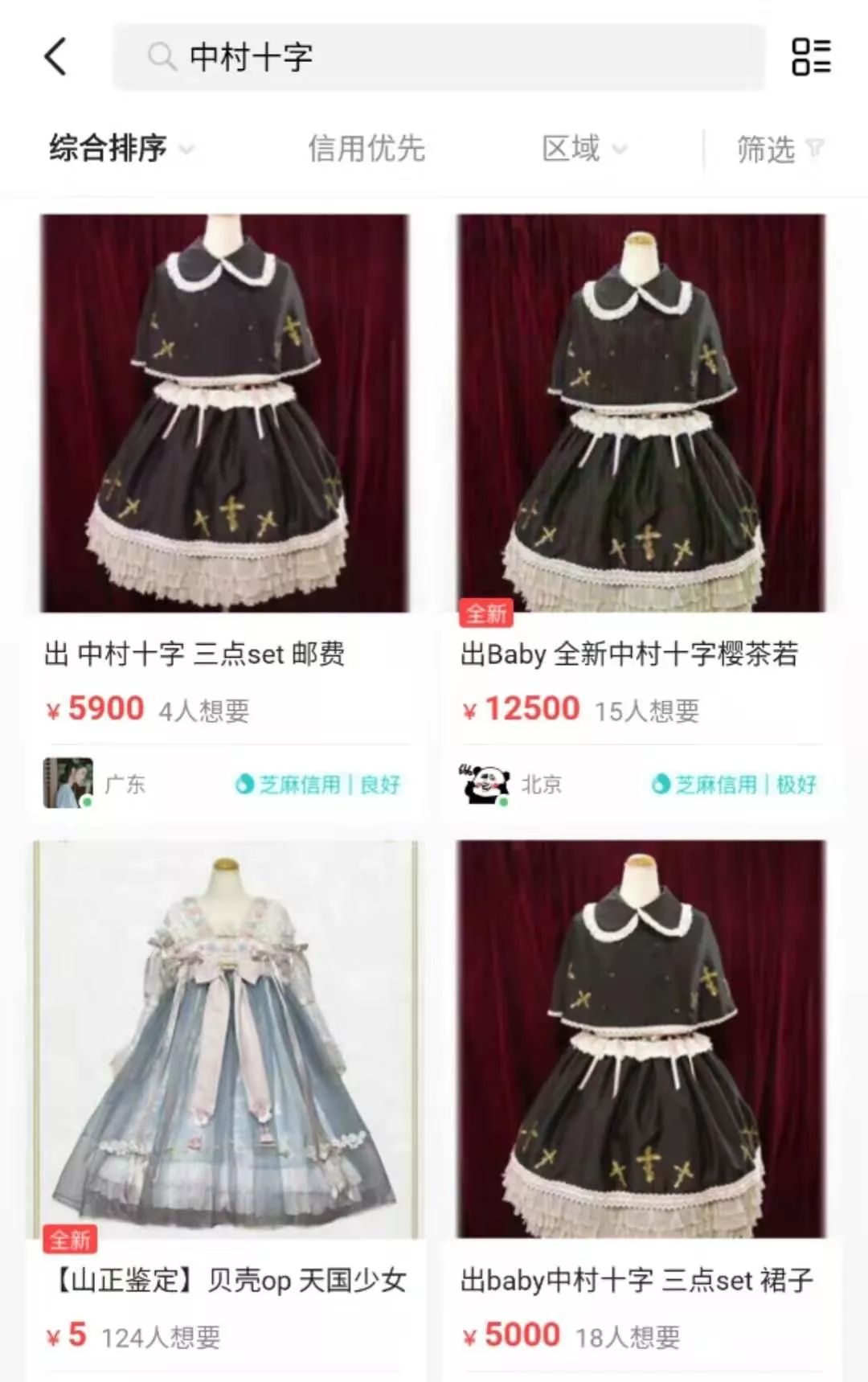This screenshot has height=1382, width=868.
Task: Tap the Guangdong seller avatar
Action: click(x=67, y=784)
